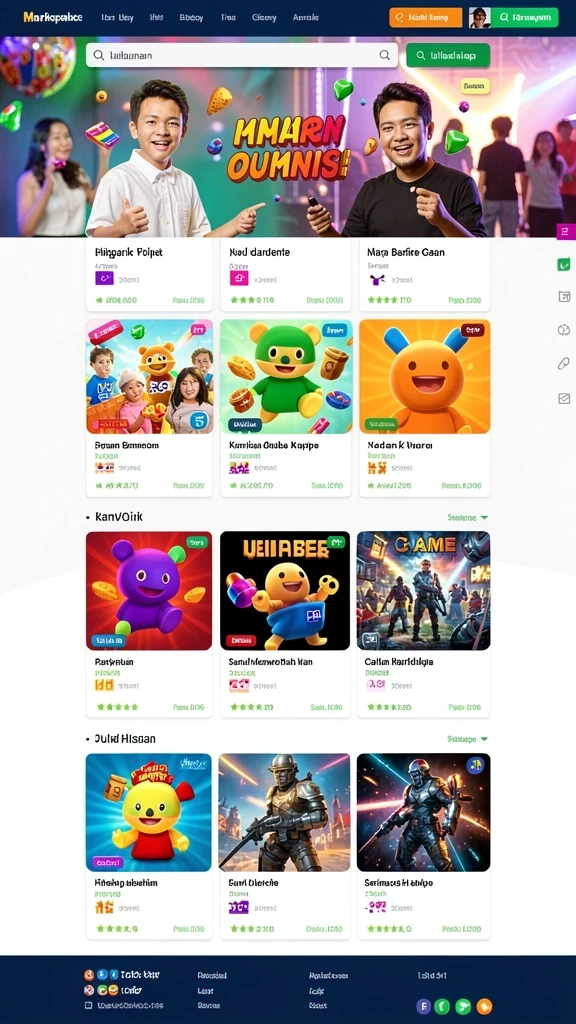Tap the magenta icon in the side rail
This screenshot has height=1024, width=576.
coord(565,232)
